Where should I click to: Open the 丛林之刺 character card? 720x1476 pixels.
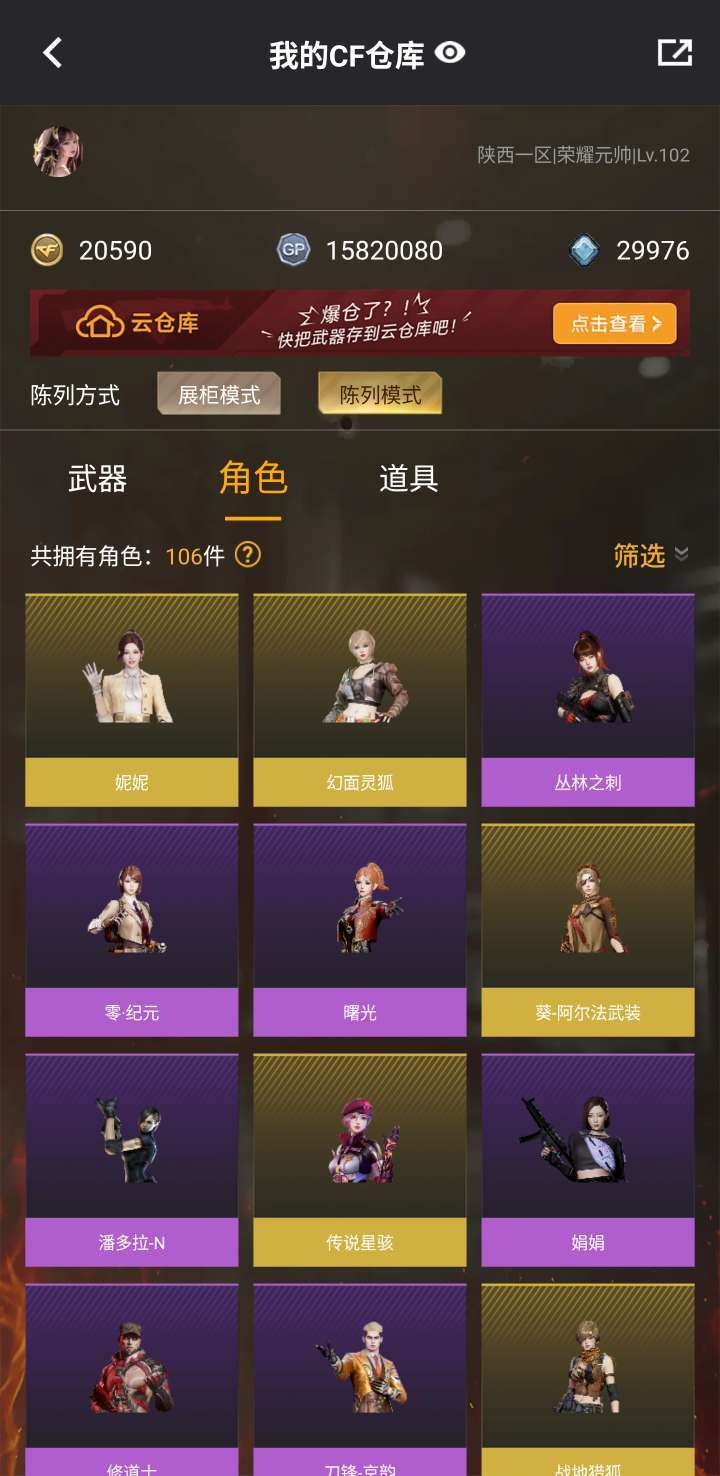(587, 700)
